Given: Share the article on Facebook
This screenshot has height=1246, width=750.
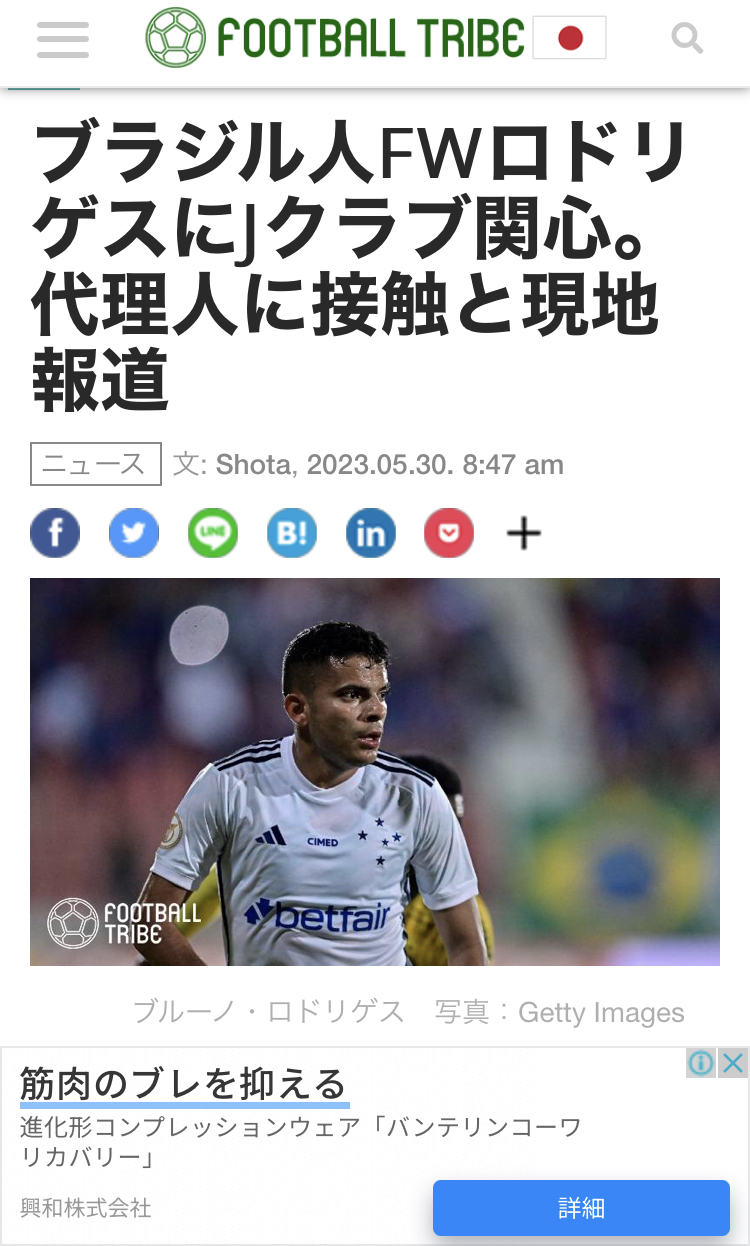Looking at the screenshot, I should tap(55, 533).
